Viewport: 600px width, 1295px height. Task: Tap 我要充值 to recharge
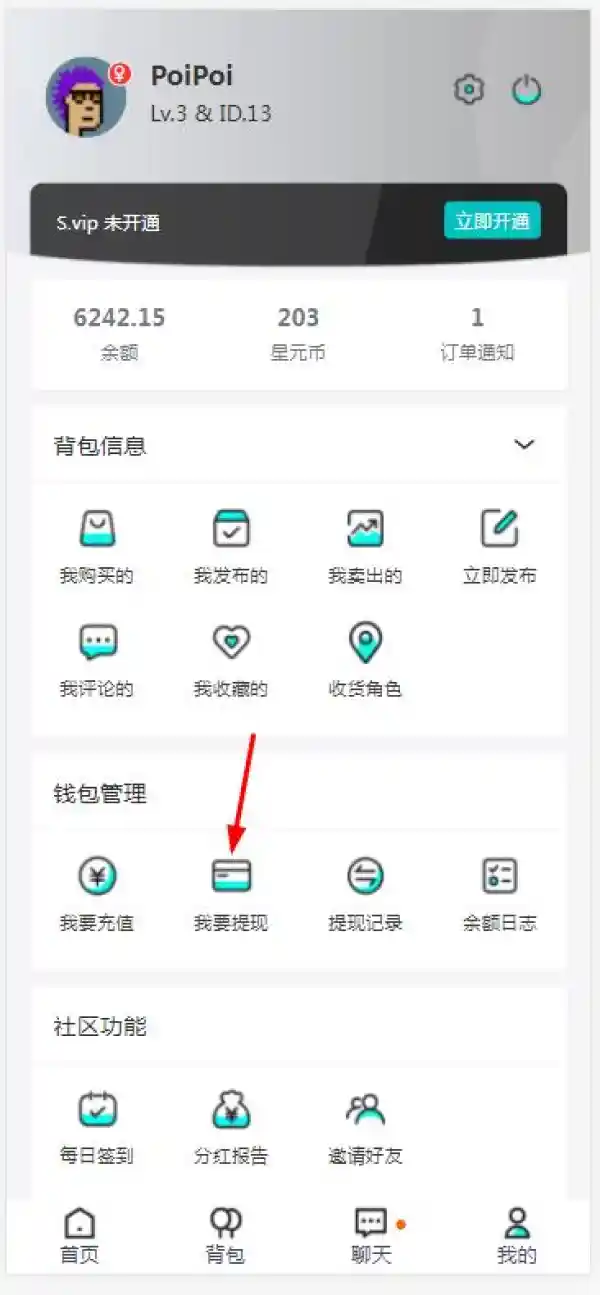(97, 893)
